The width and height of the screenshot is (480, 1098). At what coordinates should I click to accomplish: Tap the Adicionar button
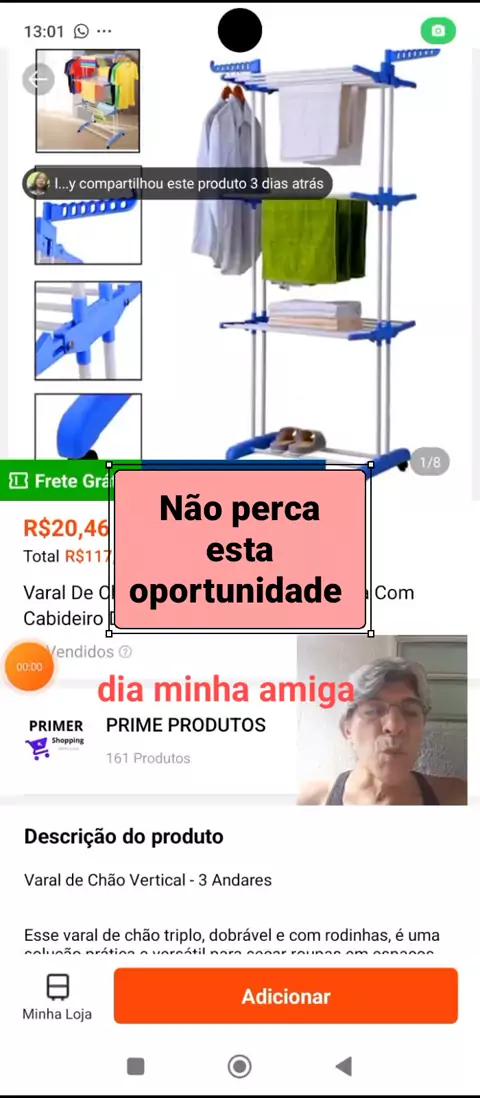pyautogui.click(x=286, y=996)
